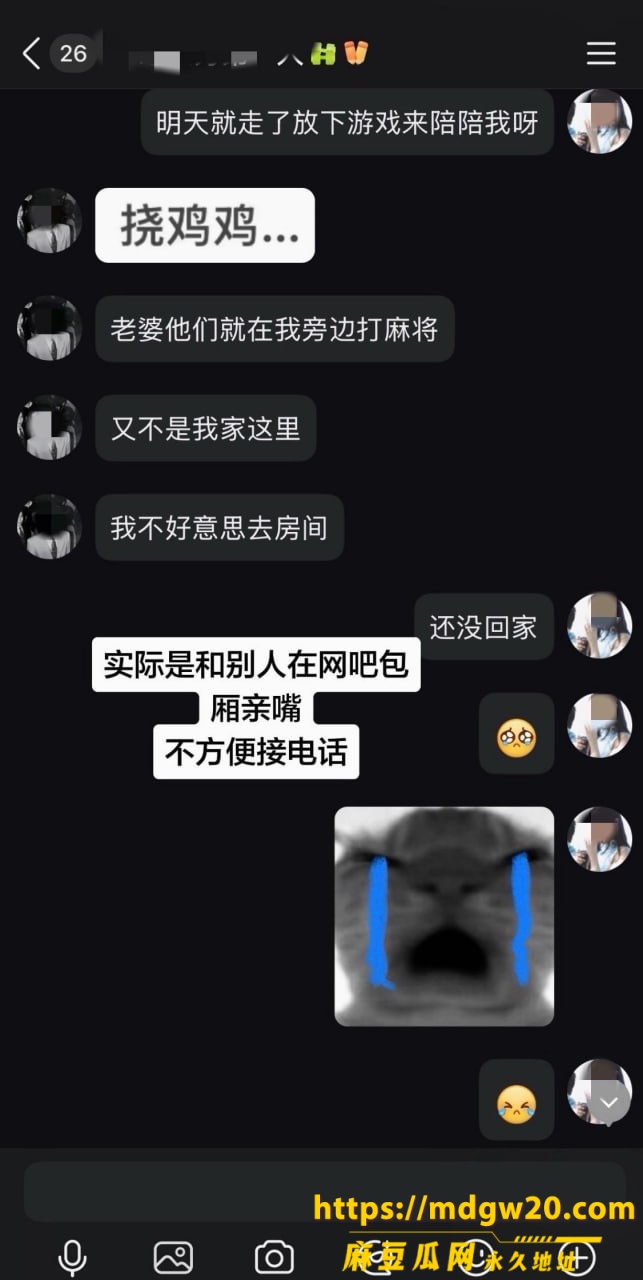643x1280 pixels.
Task: Open sender avatar next to 还没回家 message
Action: click(600, 626)
